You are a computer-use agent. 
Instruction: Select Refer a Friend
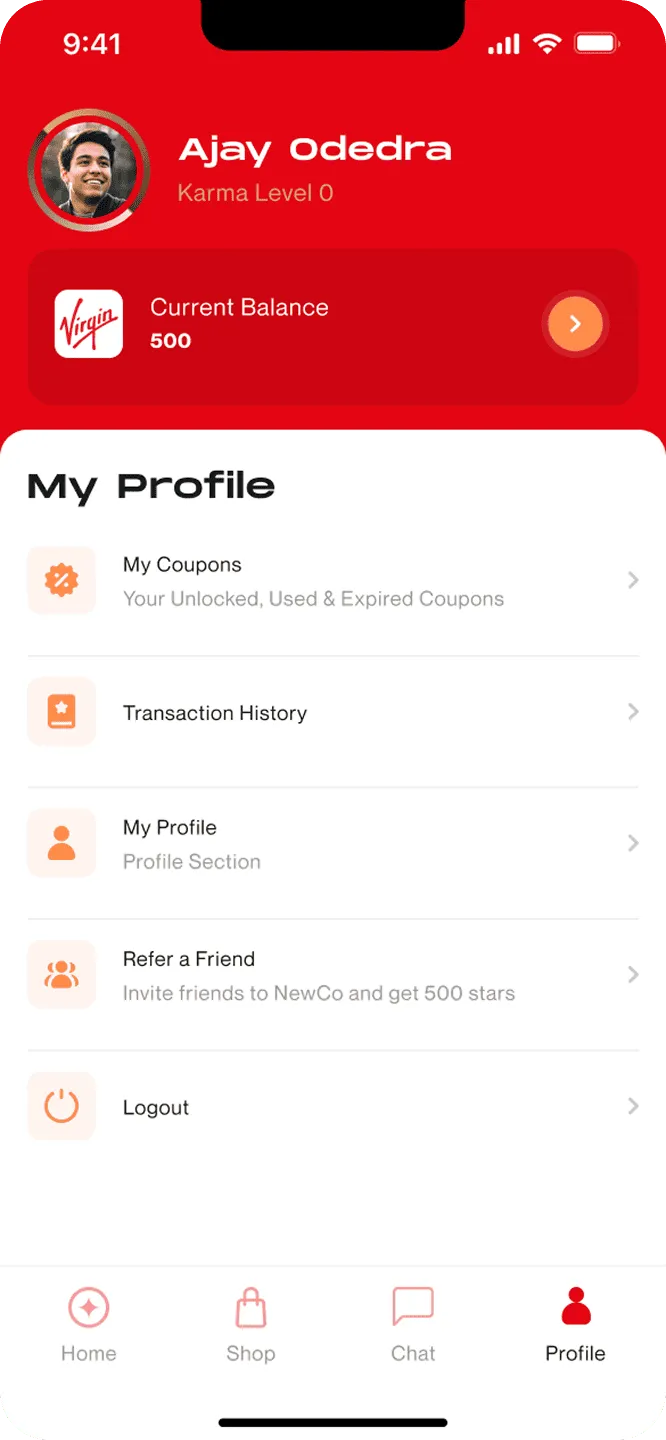(x=332, y=975)
